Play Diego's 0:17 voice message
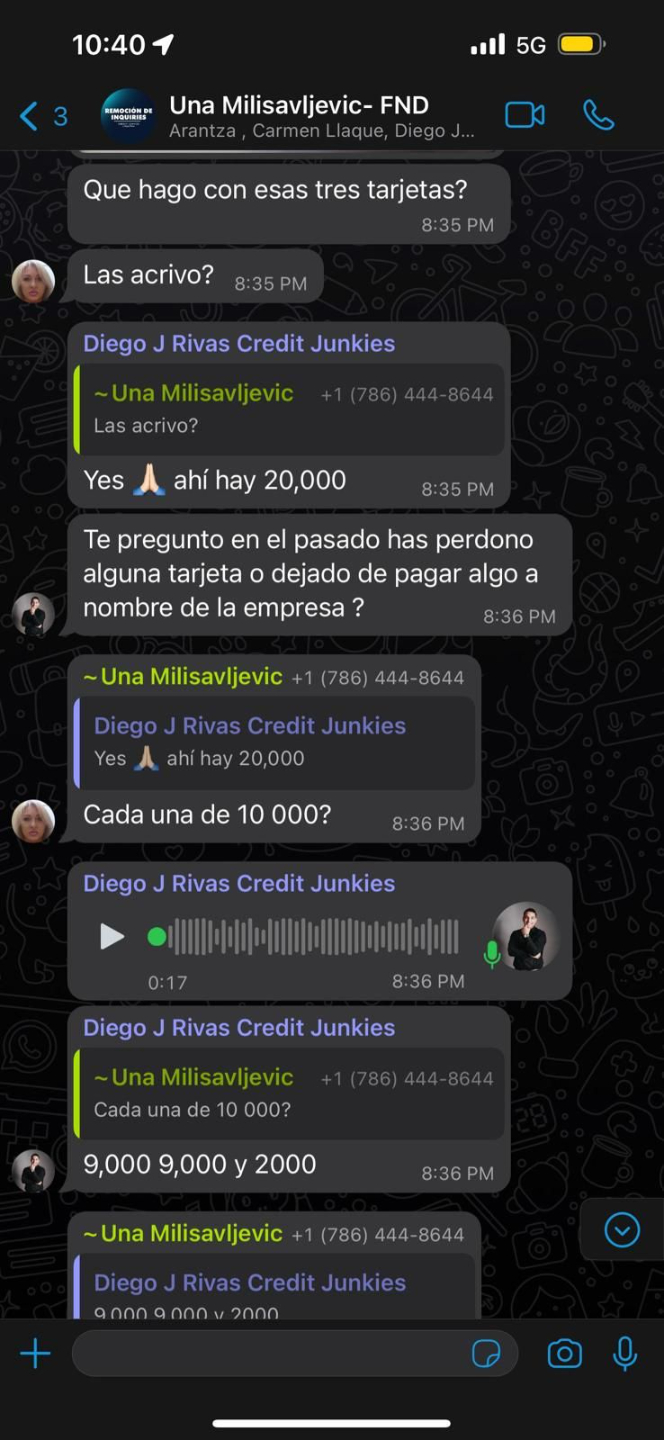 point(112,937)
